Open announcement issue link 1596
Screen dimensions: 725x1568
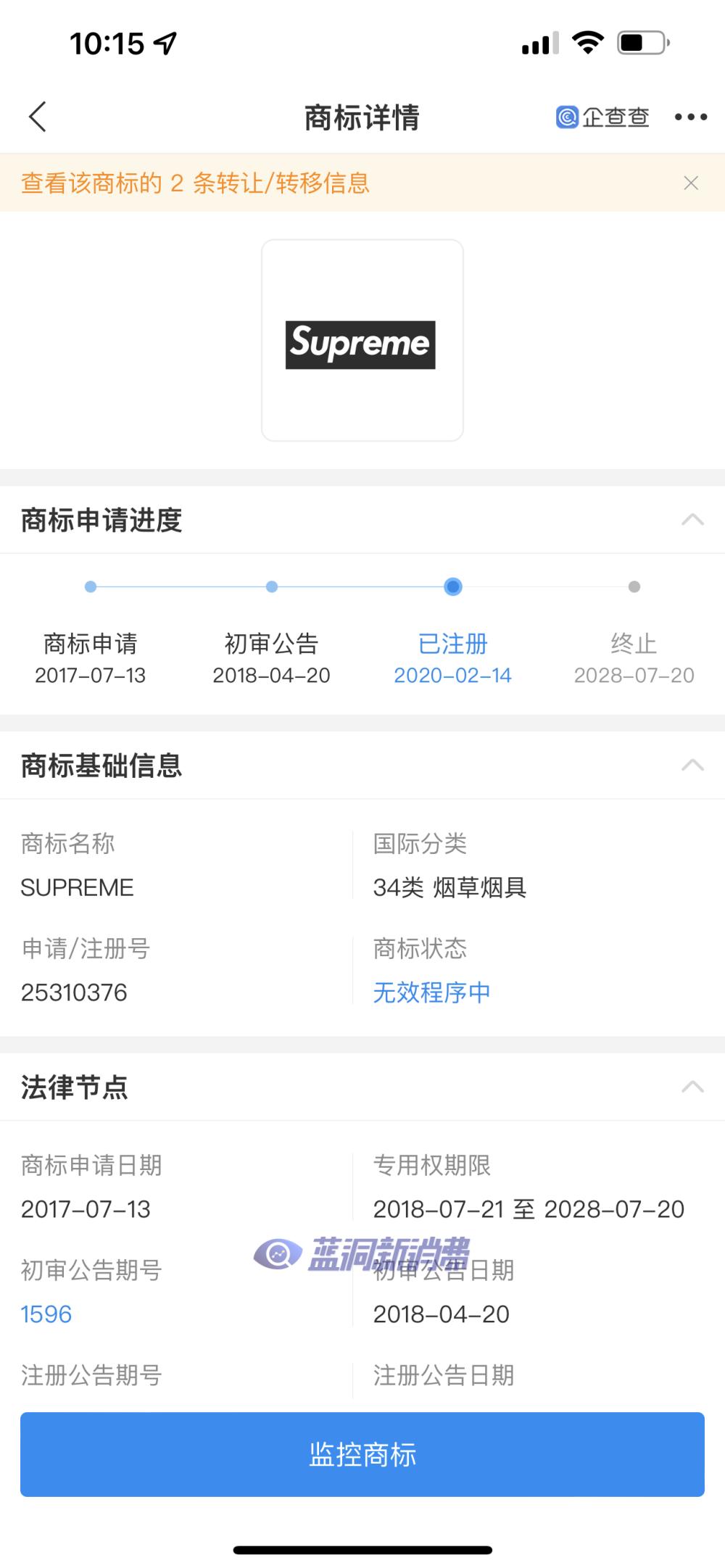[46, 1314]
